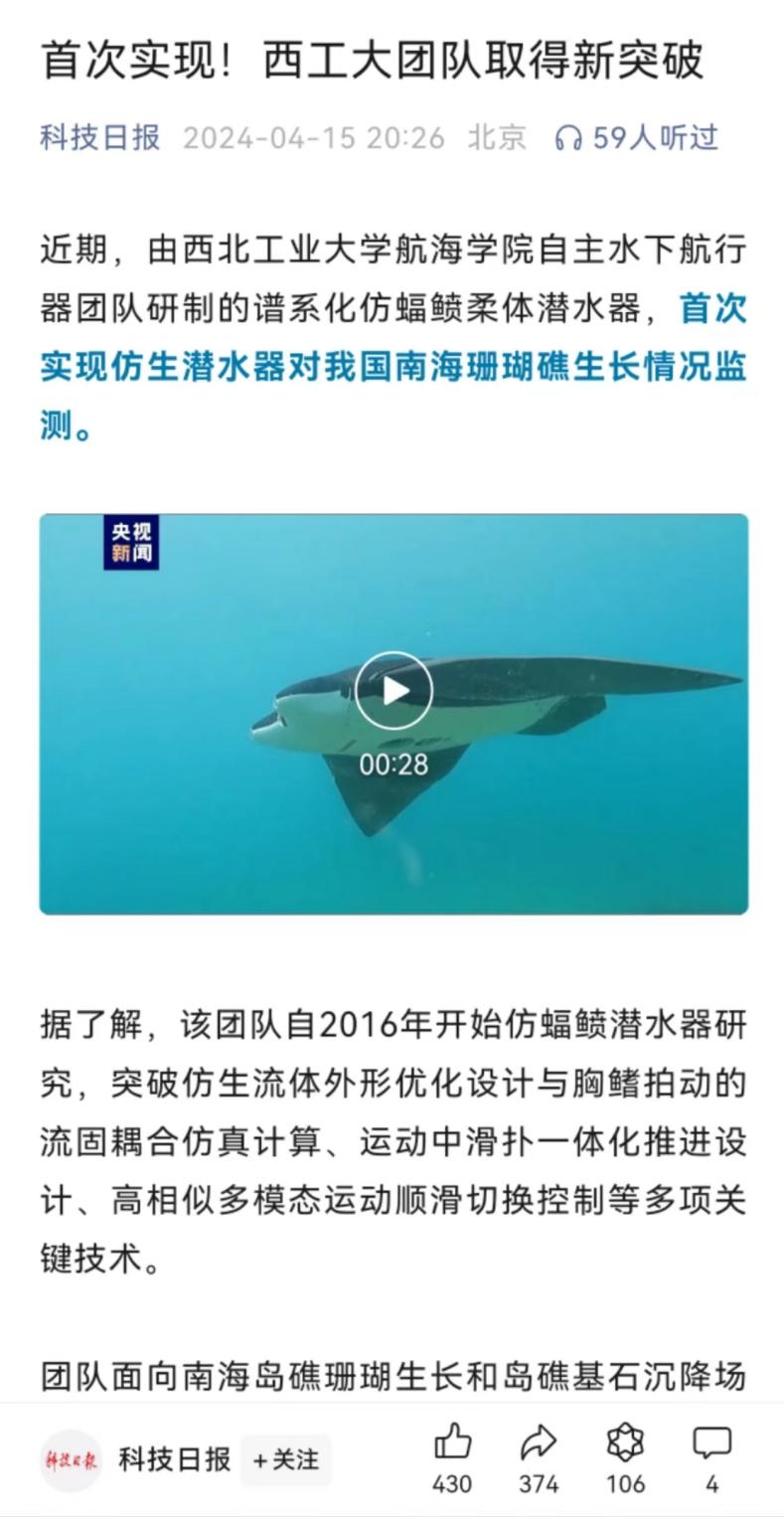Follow 科技日报 with the +关注 button
This screenshot has width=784, height=1517.
(x=286, y=1459)
